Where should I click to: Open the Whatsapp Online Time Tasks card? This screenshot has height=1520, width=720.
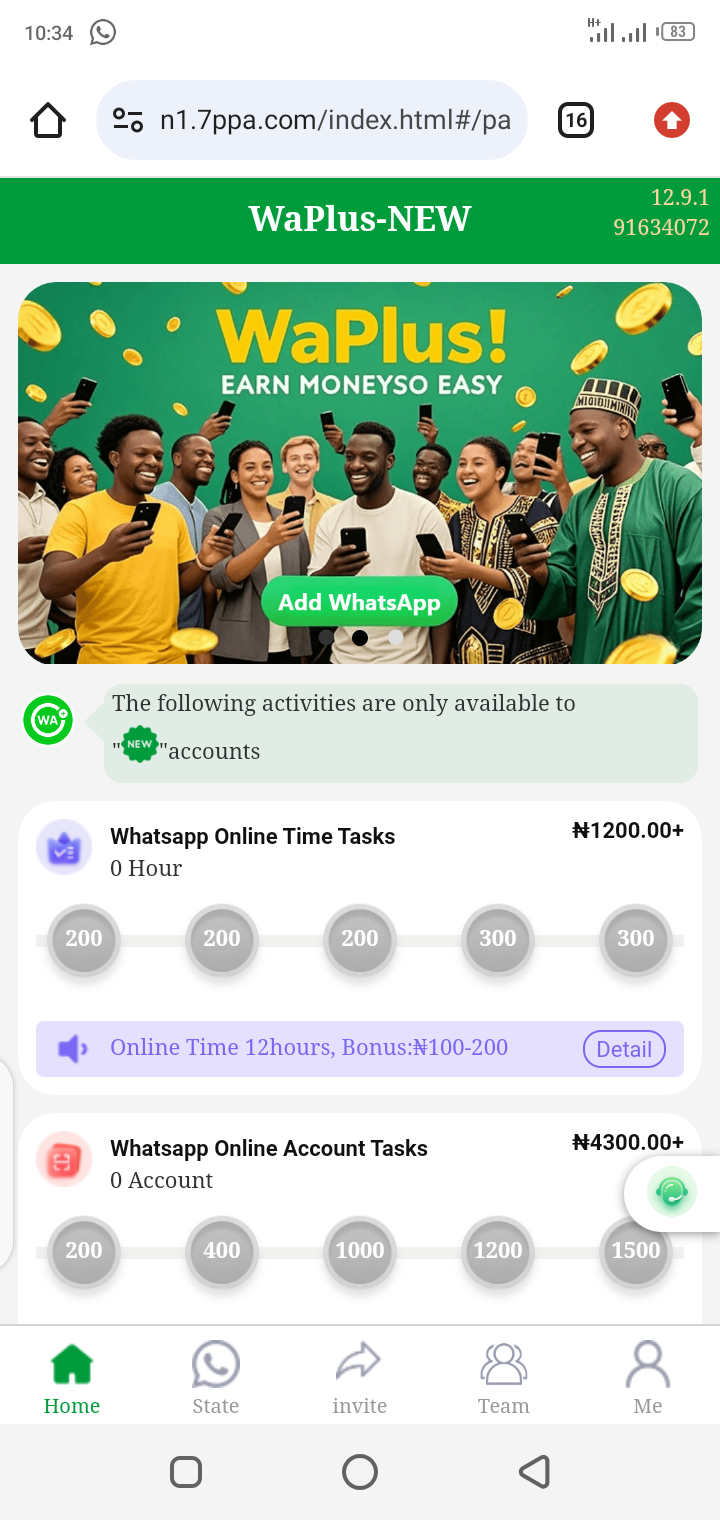(252, 837)
